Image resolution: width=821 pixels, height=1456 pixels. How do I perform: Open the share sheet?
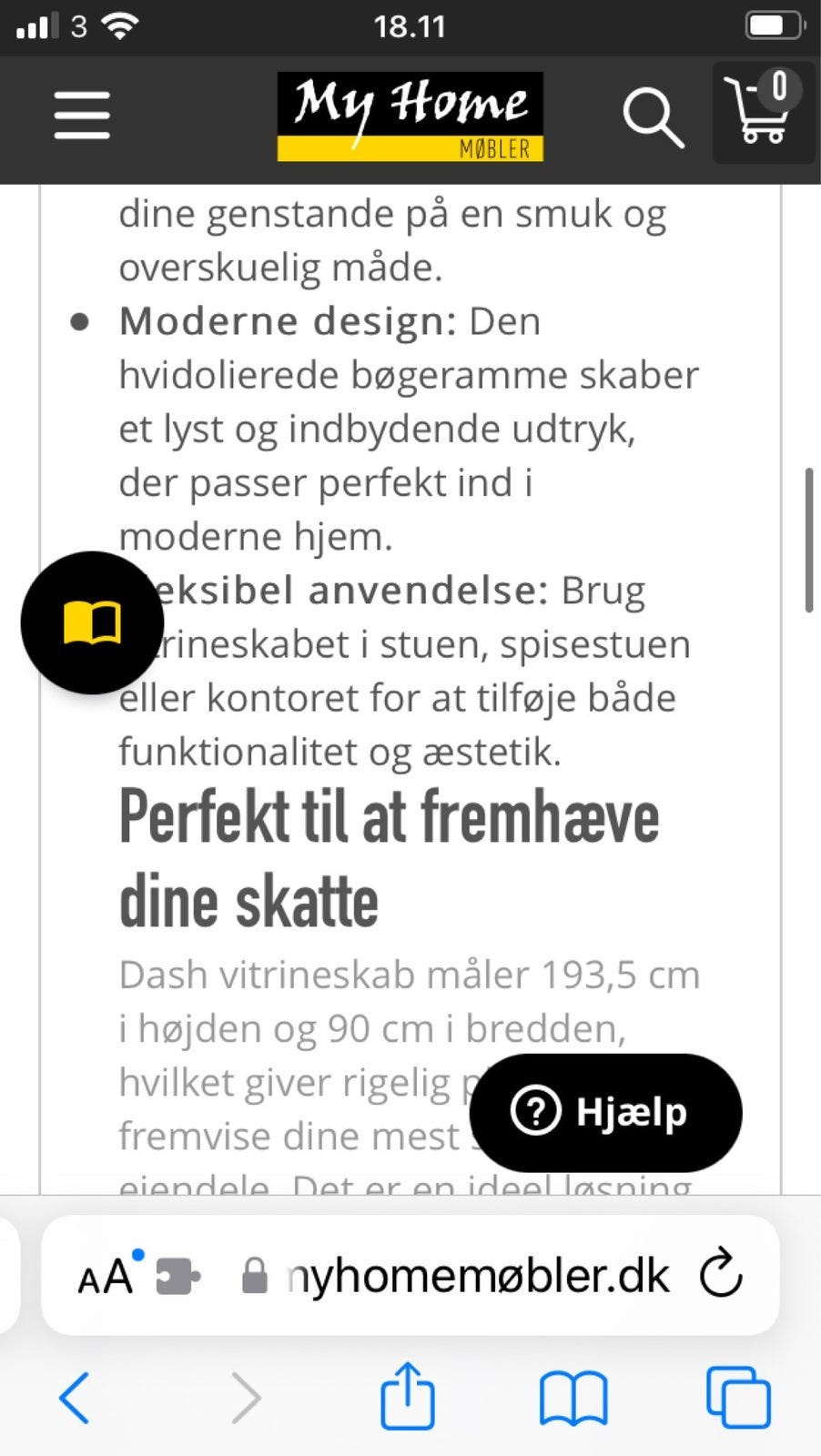[x=407, y=1394]
